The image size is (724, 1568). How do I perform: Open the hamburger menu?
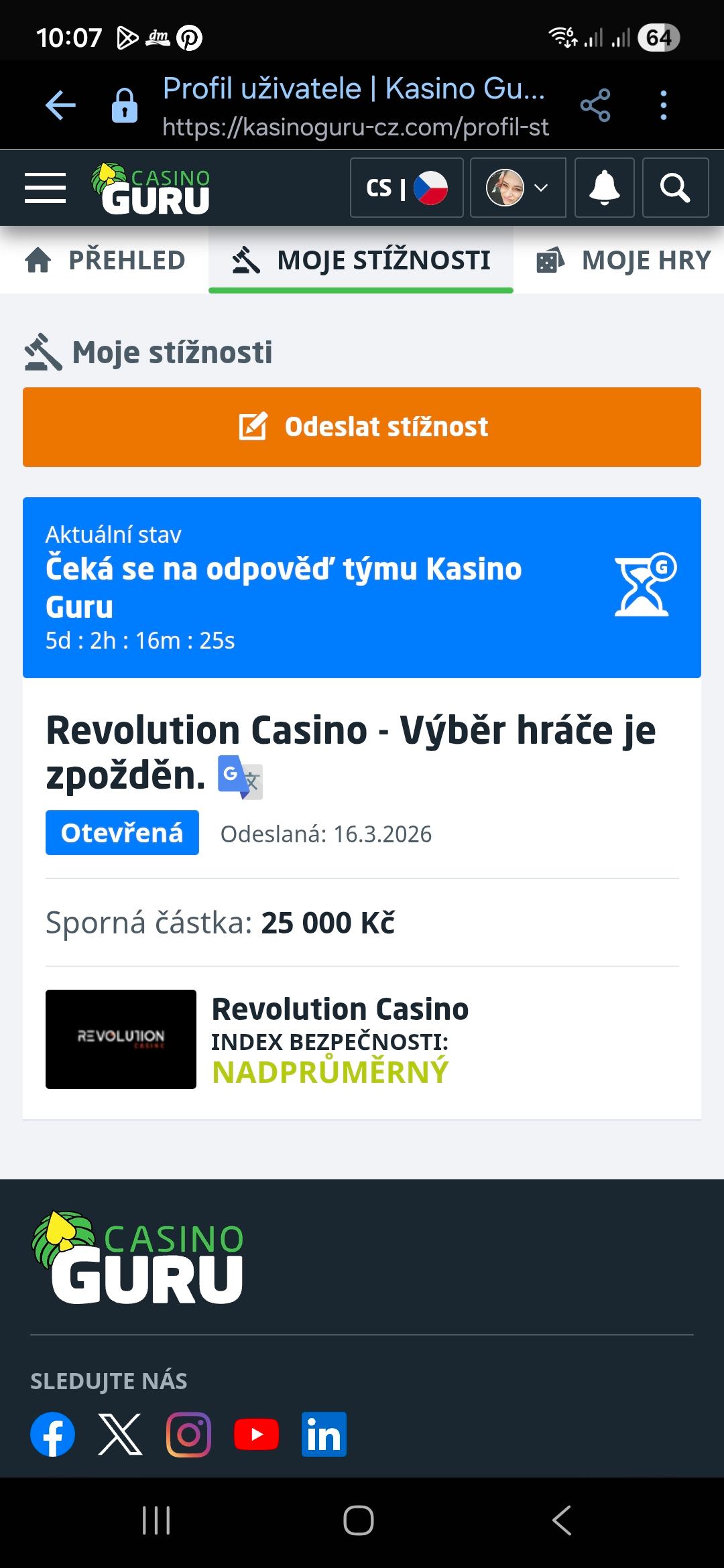45,188
